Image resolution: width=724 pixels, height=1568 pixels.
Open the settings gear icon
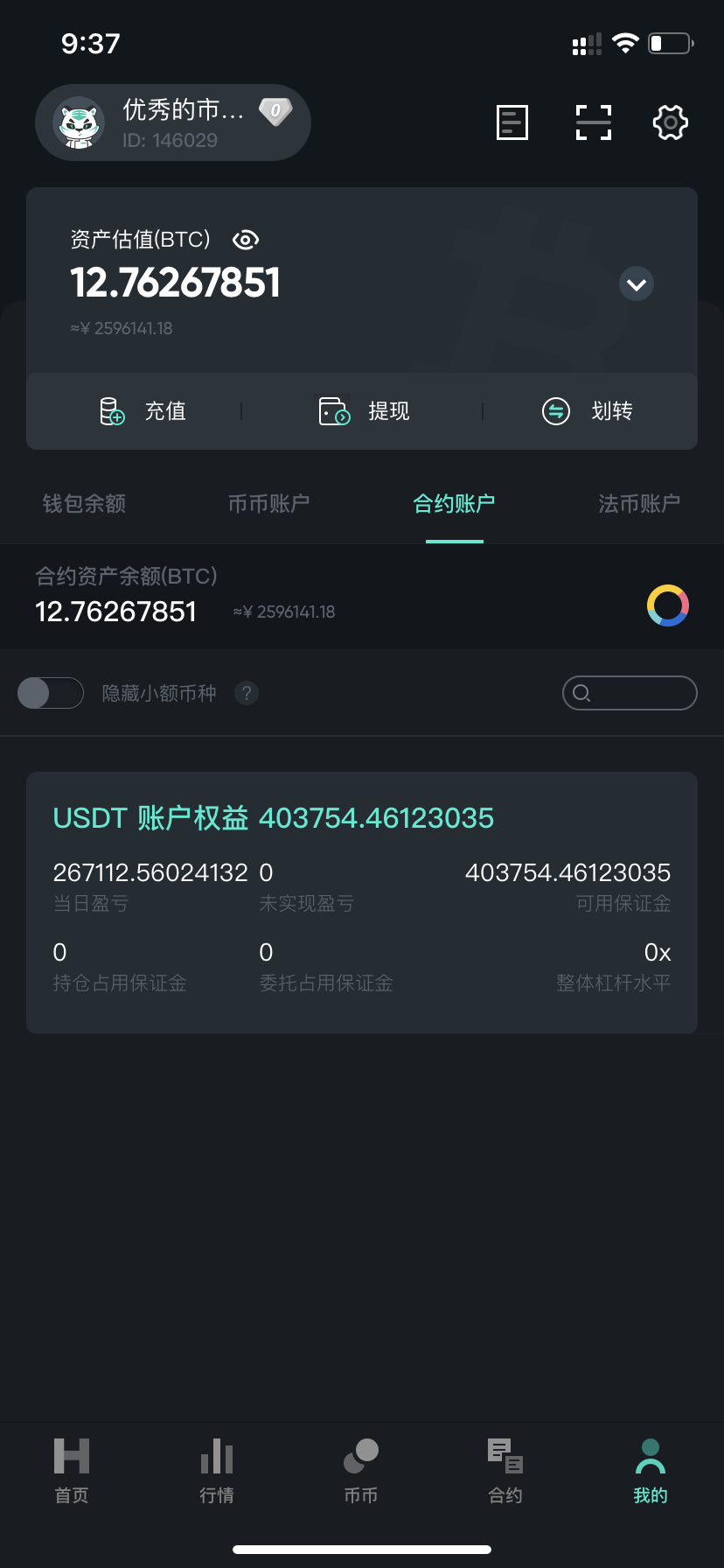[670, 122]
